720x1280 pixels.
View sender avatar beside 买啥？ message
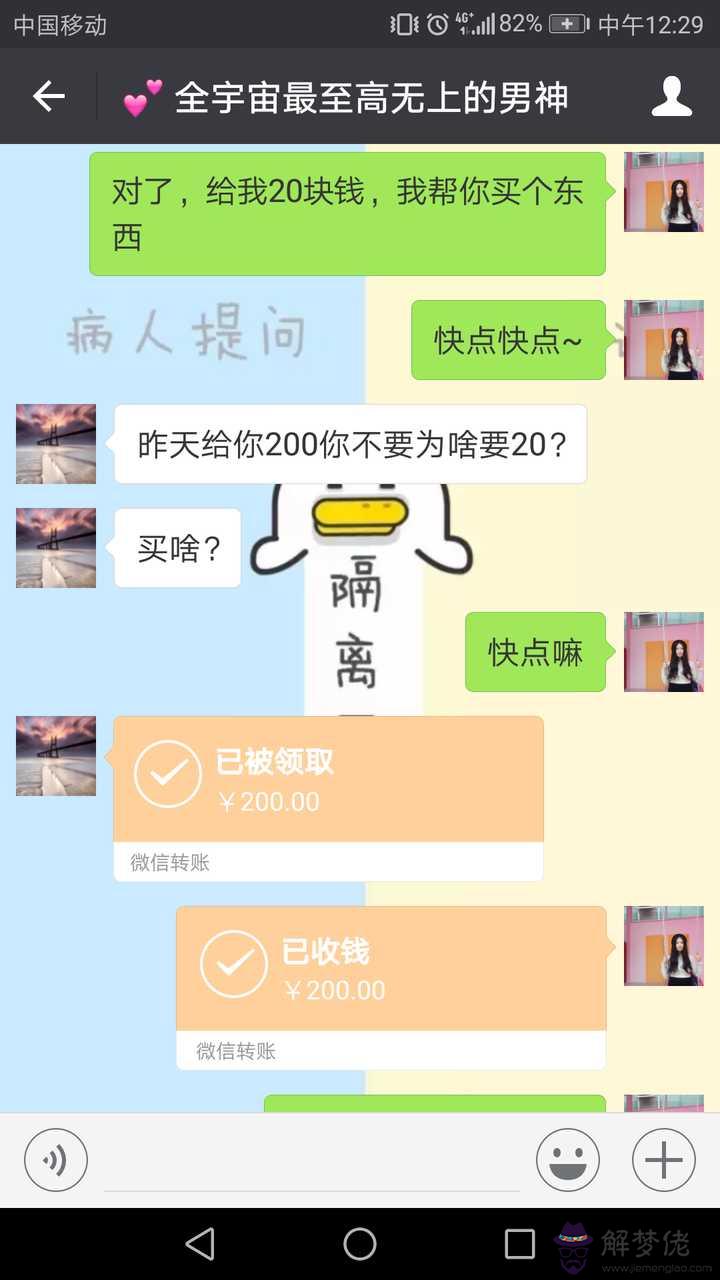(56, 548)
